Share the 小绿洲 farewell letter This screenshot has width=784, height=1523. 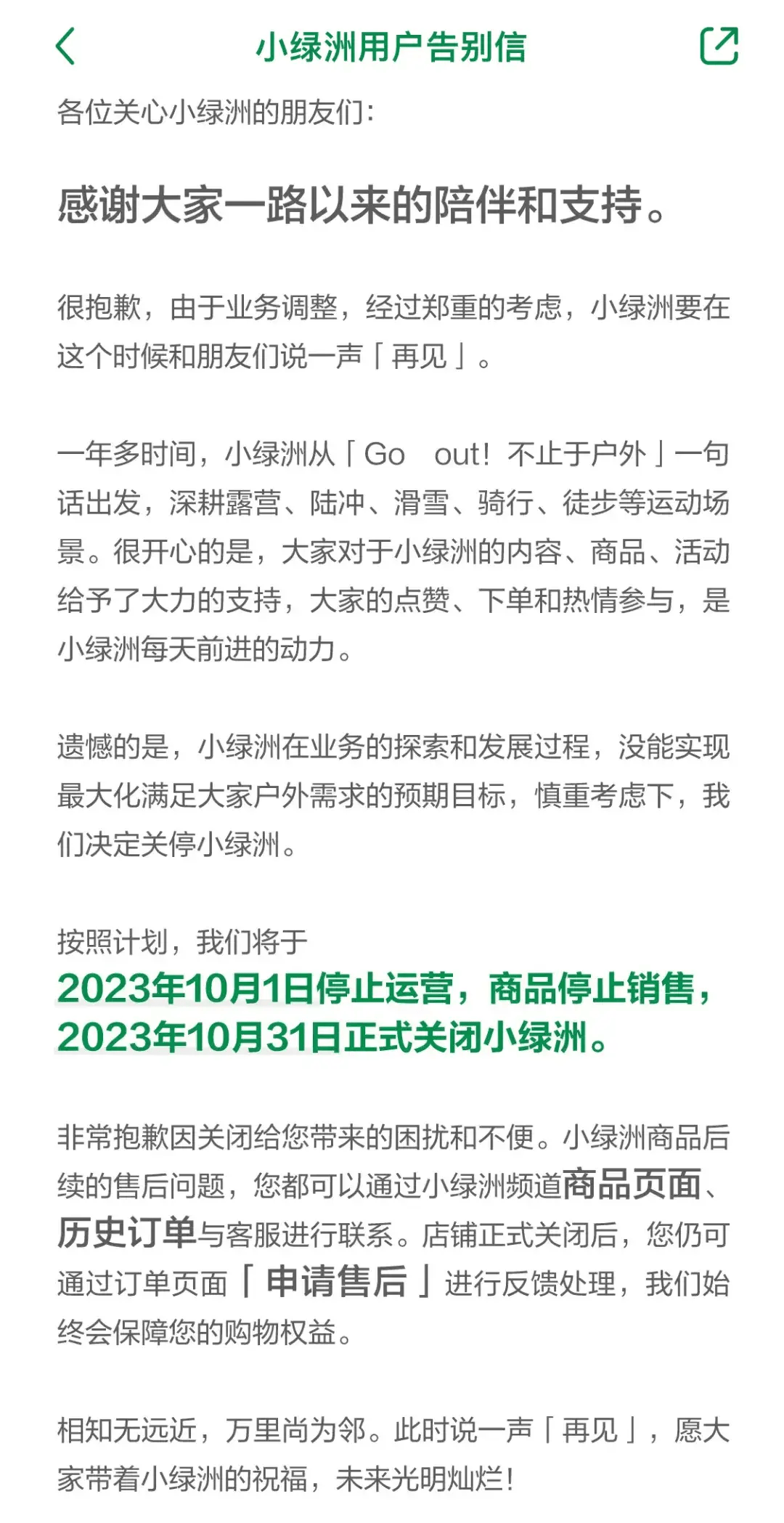click(x=719, y=46)
